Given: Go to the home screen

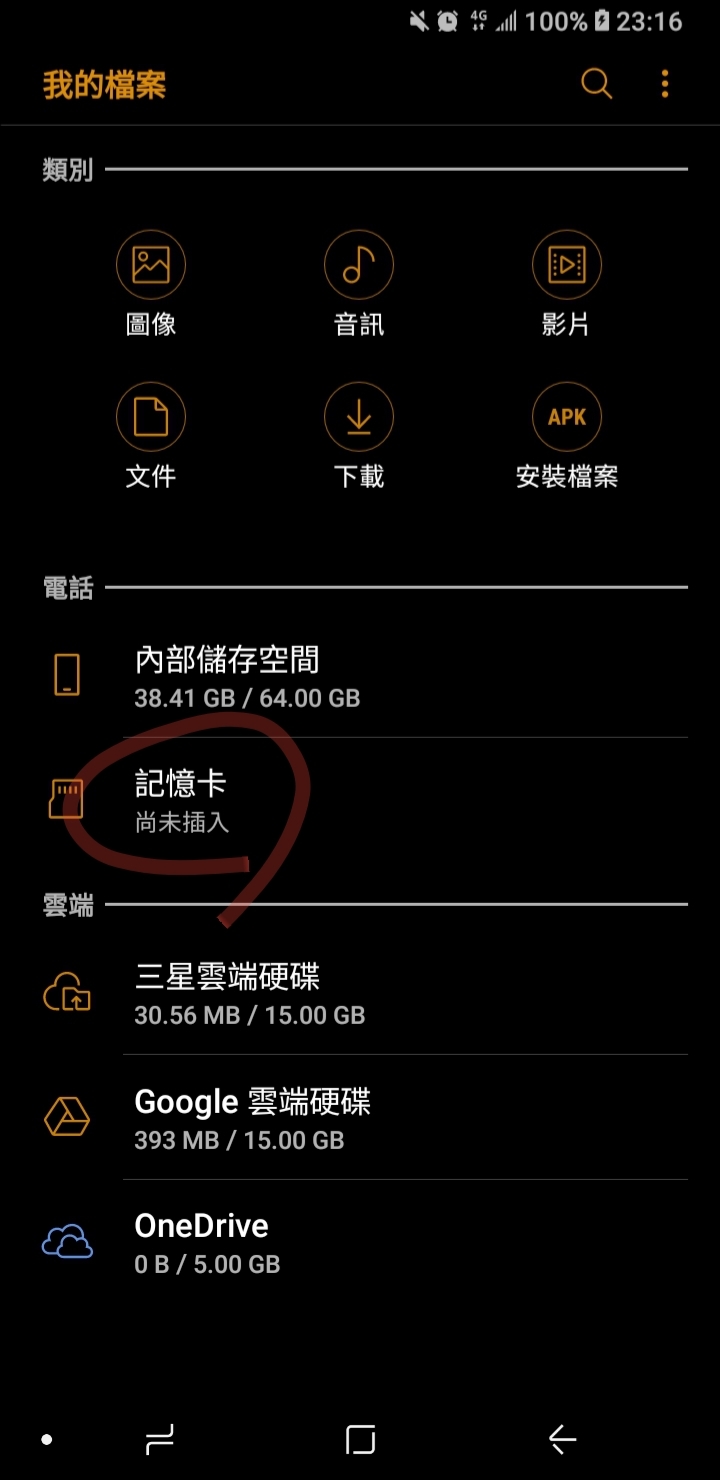Looking at the screenshot, I should (x=360, y=1439).
